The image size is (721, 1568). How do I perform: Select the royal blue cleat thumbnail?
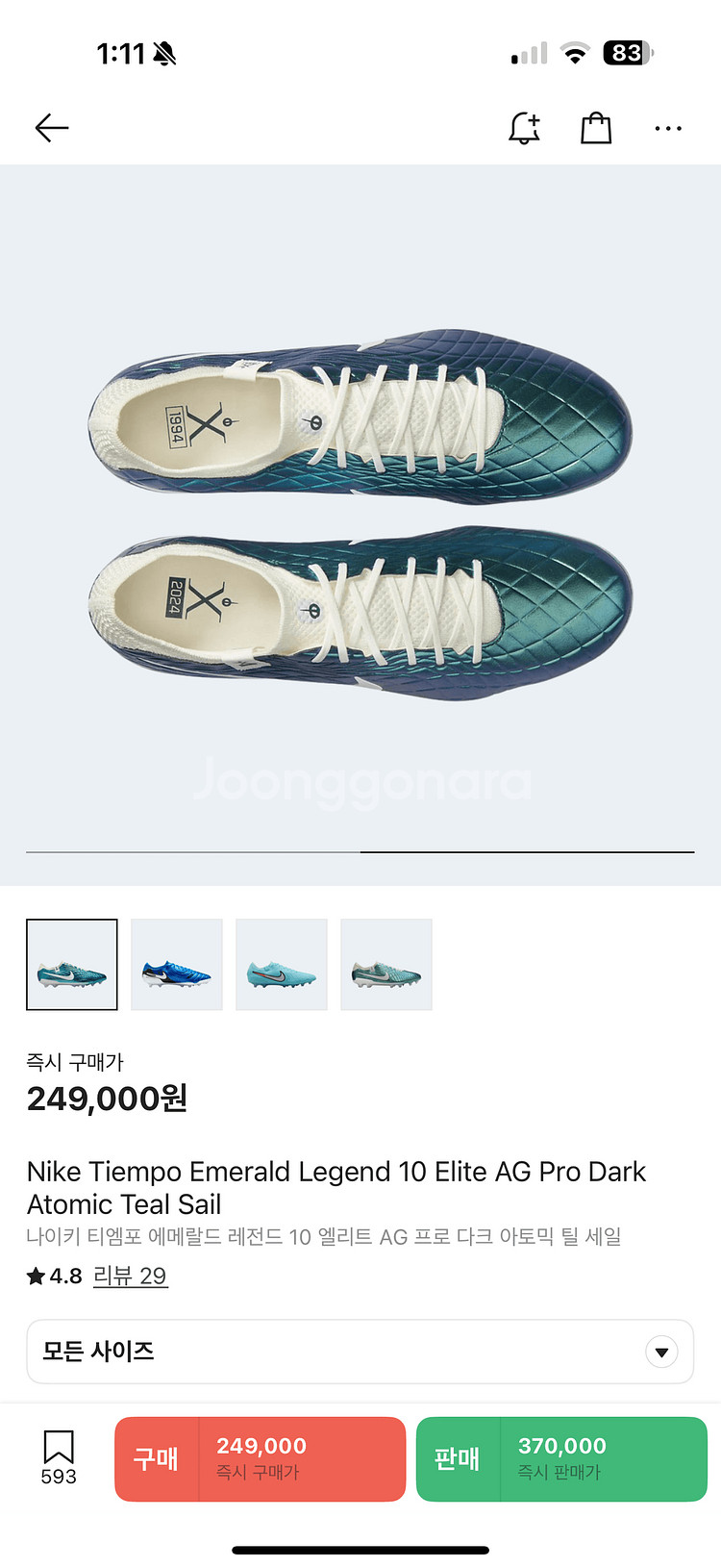[x=177, y=965]
